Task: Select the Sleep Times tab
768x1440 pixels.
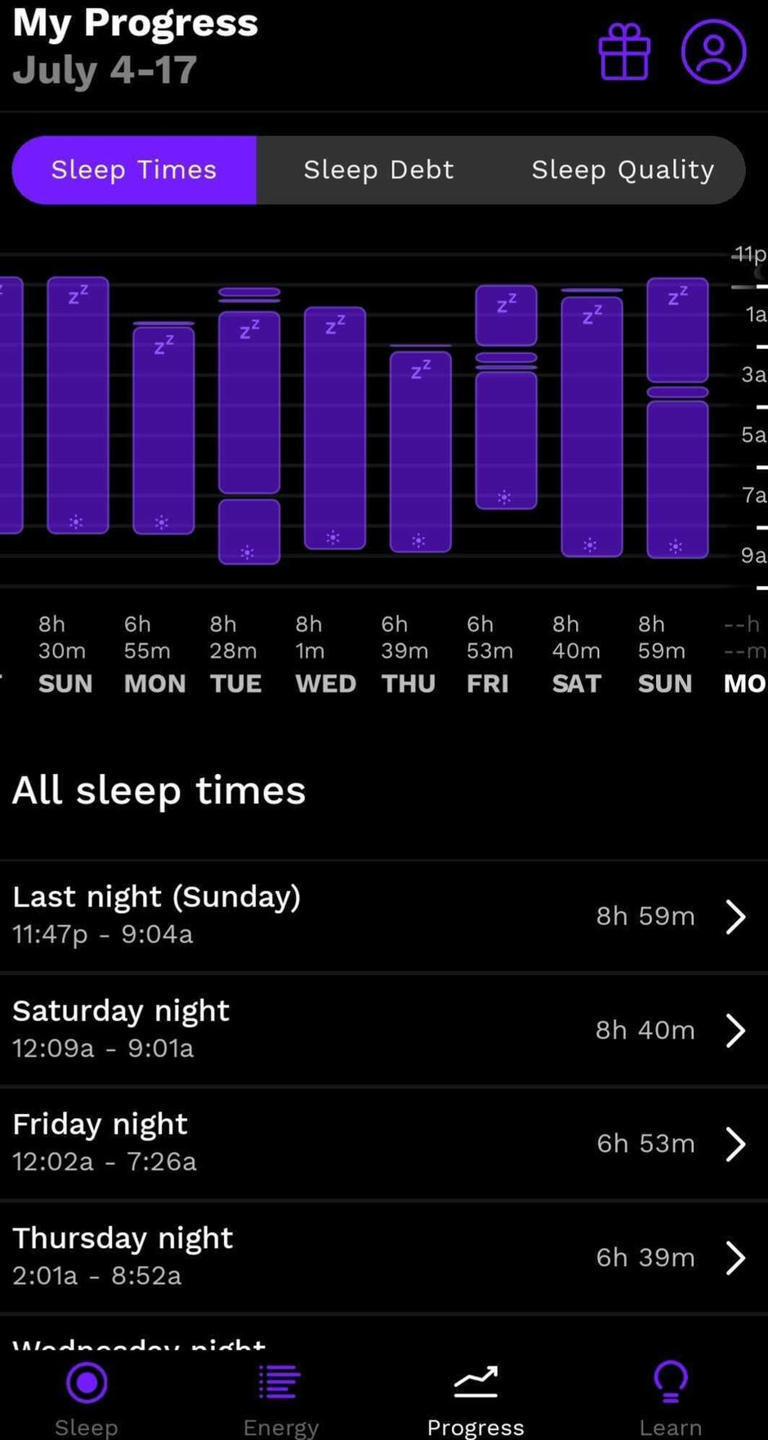Action: point(133,169)
